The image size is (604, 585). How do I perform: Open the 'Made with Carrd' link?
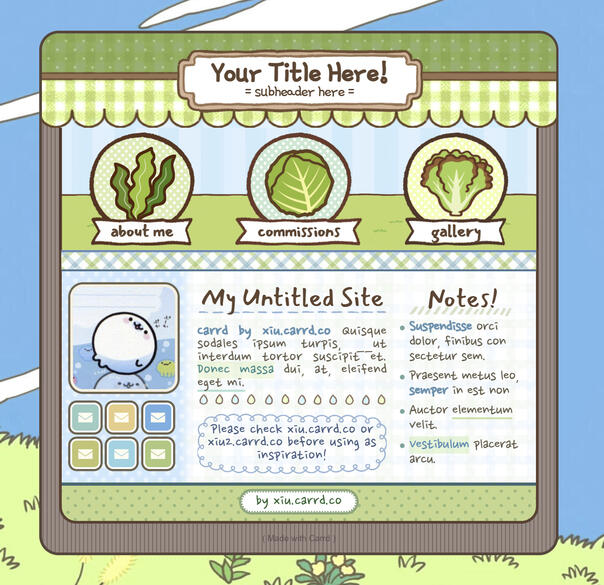[299, 538]
